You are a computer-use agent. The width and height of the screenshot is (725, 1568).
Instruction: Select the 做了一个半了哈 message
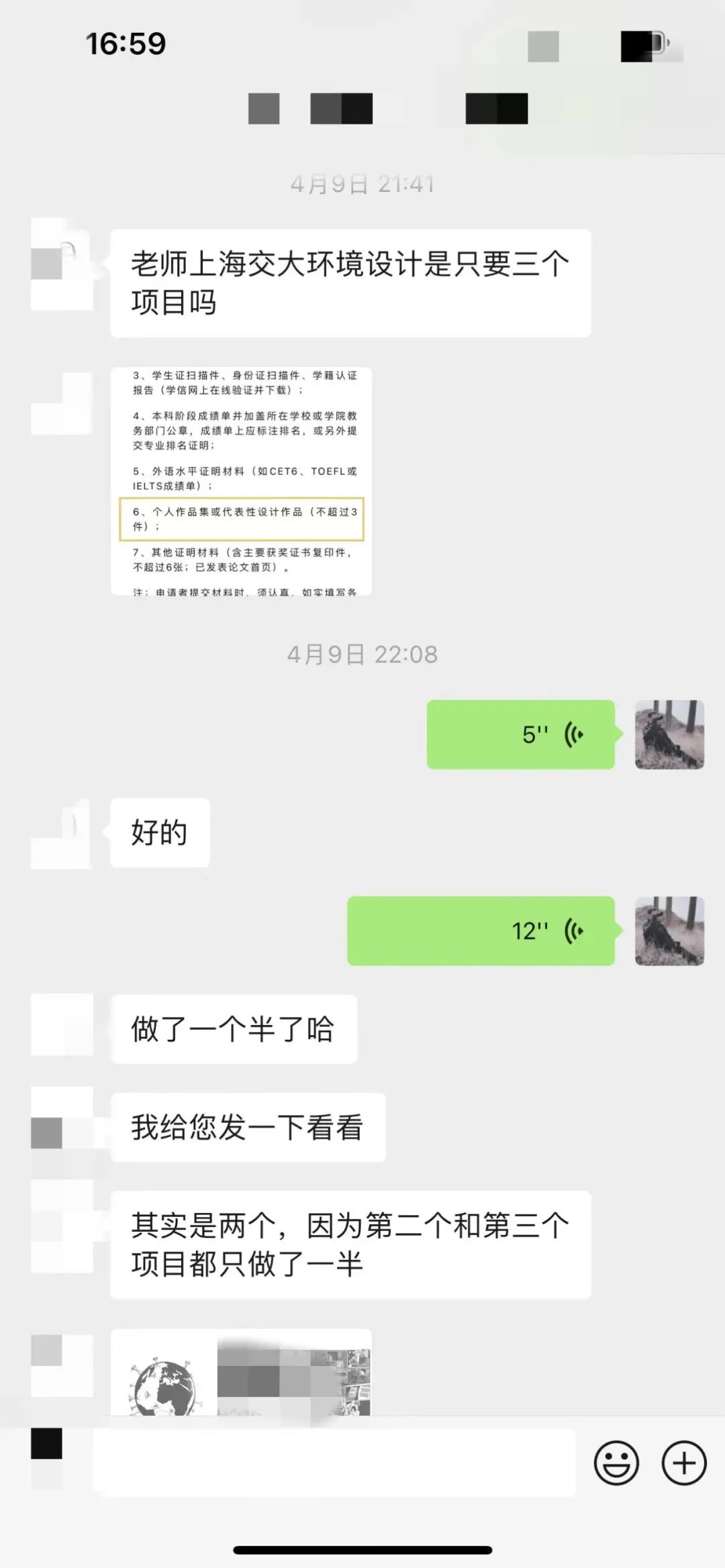pyautogui.click(x=236, y=1028)
